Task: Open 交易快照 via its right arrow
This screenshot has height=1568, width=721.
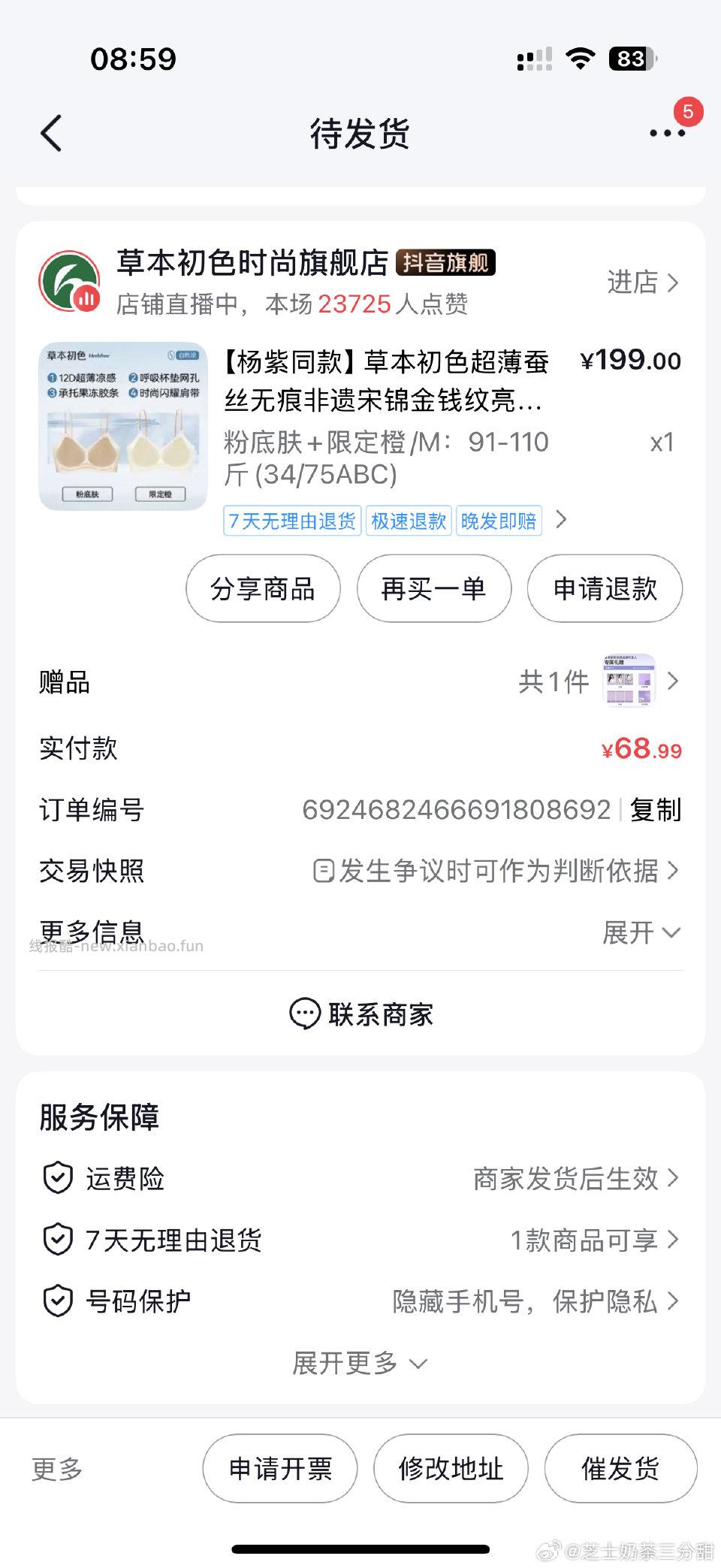Action: 674,872
